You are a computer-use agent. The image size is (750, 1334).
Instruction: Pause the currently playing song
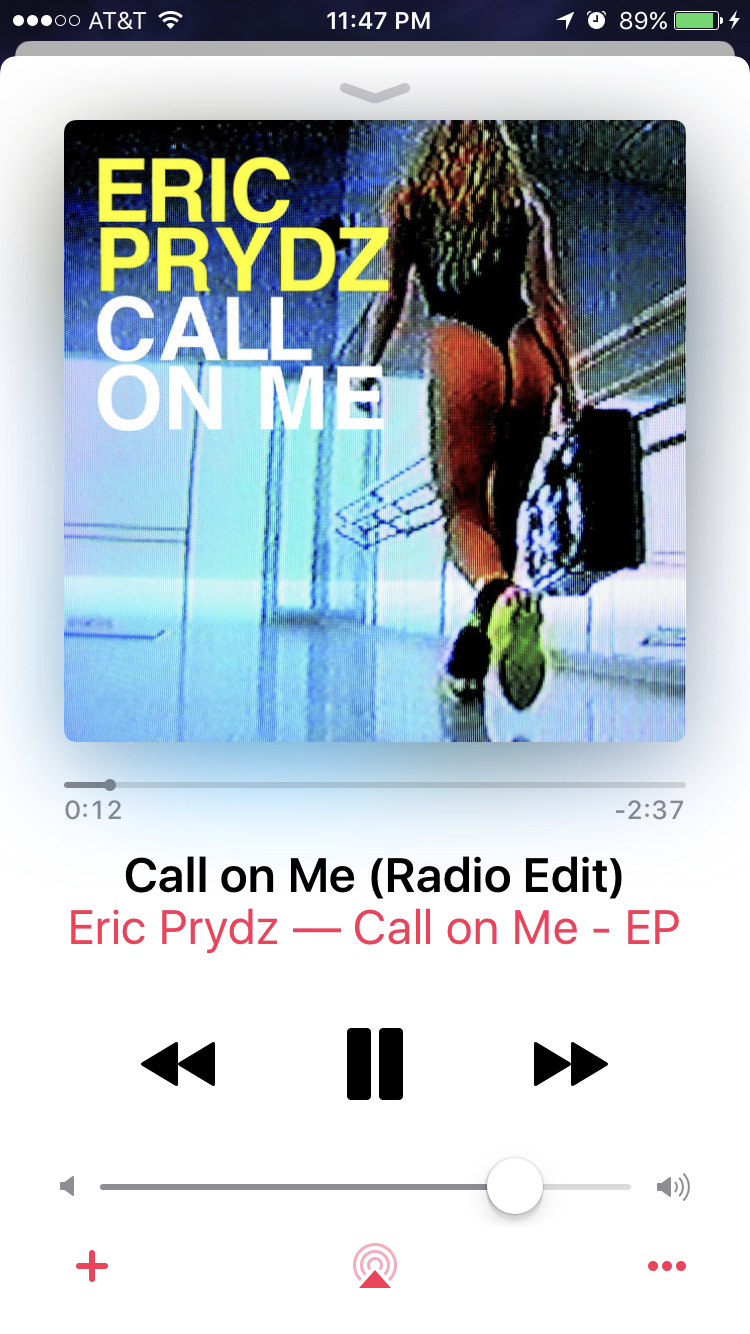pyautogui.click(x=375, y=1064)
